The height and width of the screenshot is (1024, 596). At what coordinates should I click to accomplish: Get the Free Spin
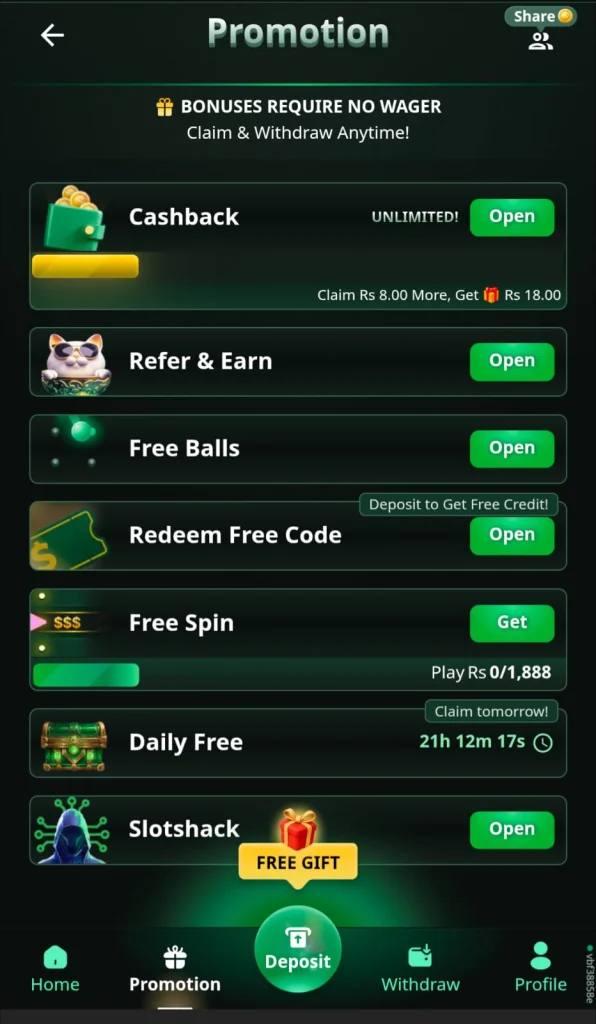pos(512,623)
